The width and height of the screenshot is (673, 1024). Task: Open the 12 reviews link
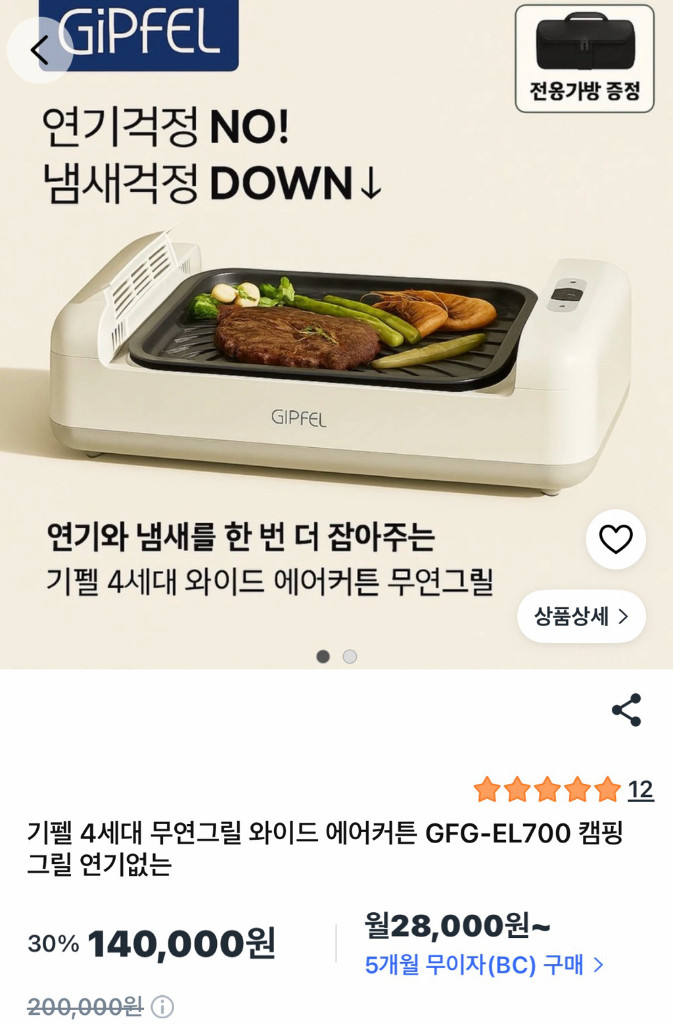click(640, 790)
